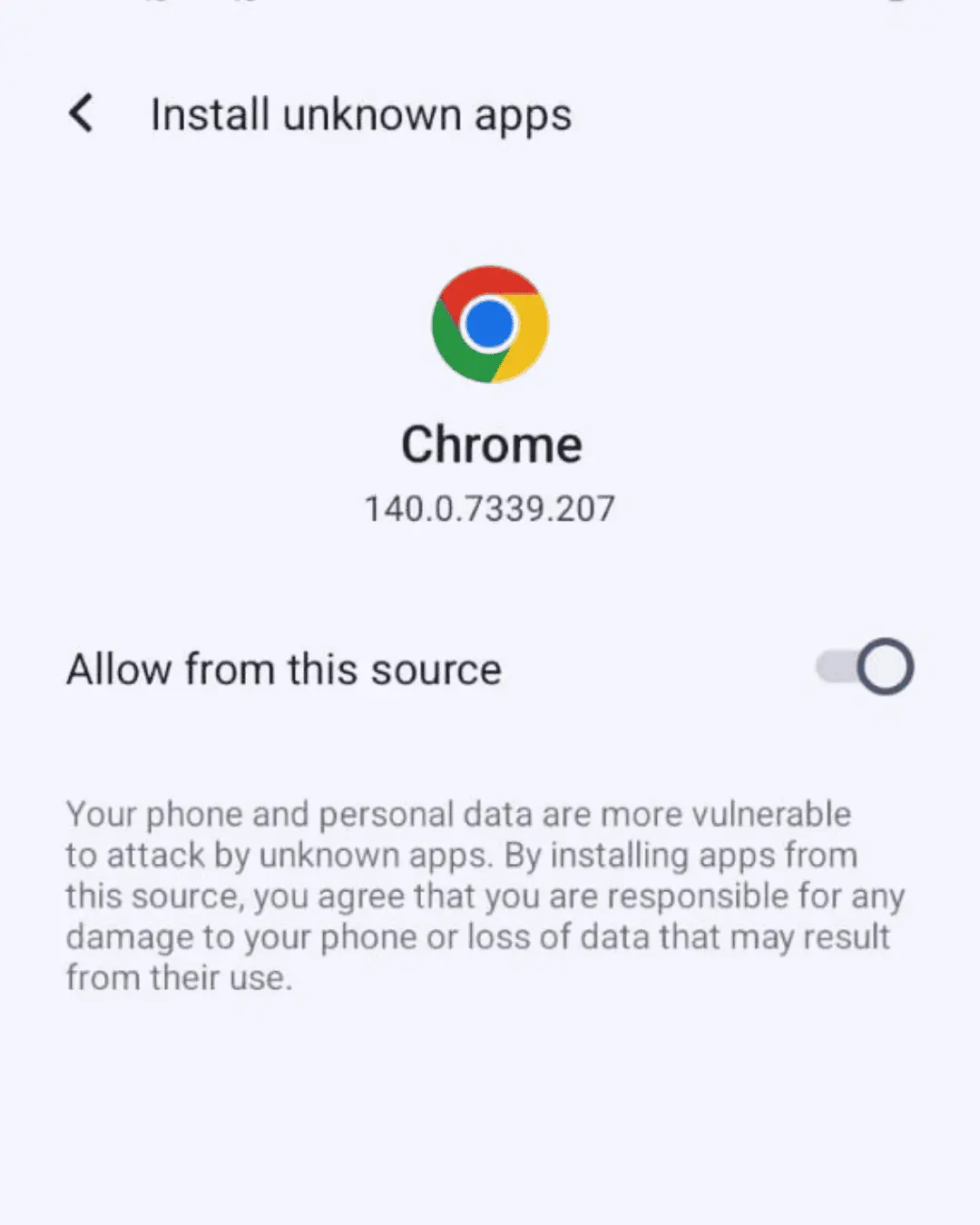Go back from Install unknown apps
980x1225 pixels.
coord(82,114)
